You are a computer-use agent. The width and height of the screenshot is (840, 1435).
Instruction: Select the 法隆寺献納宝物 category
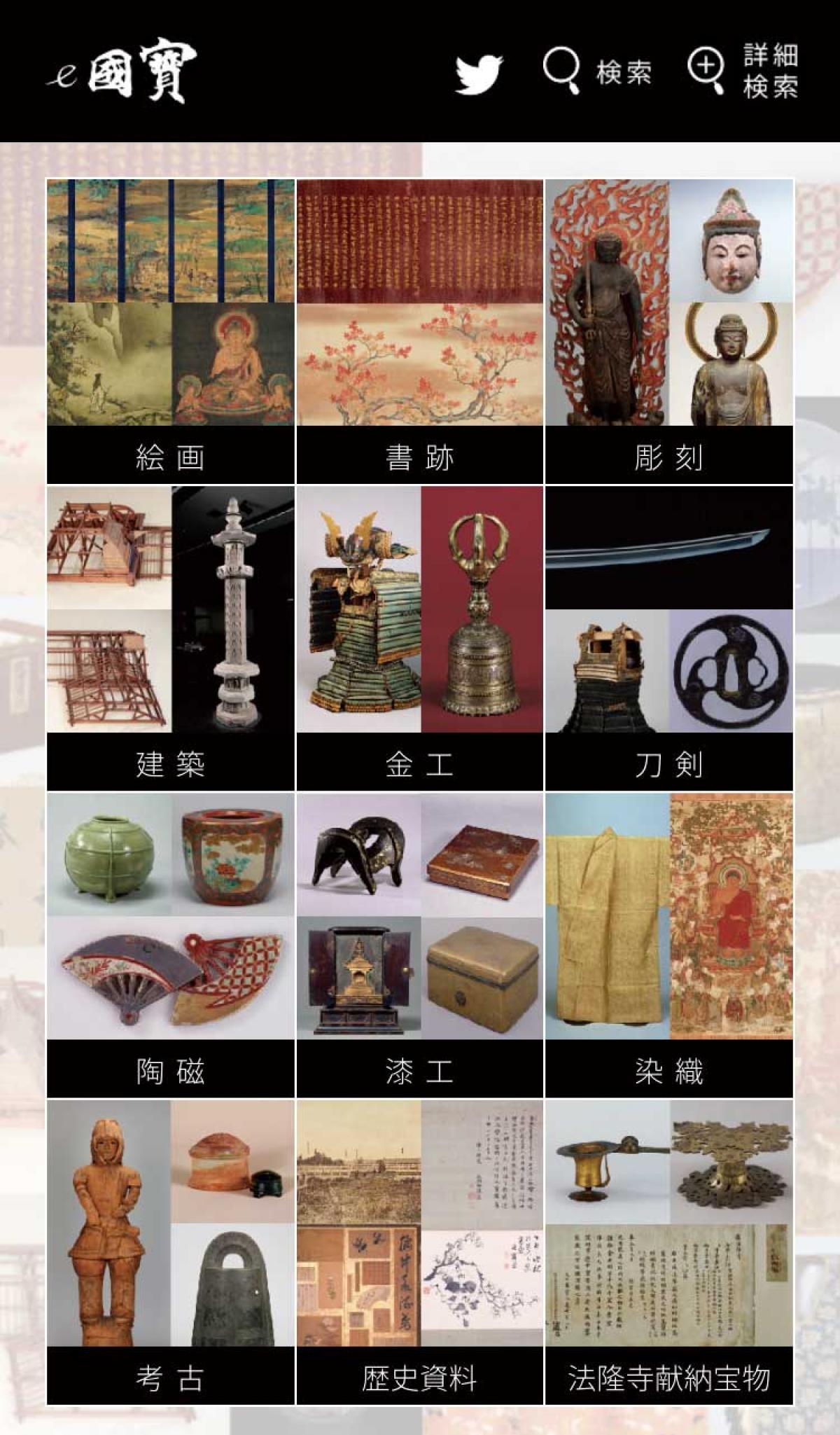(x=668, y=1252)
